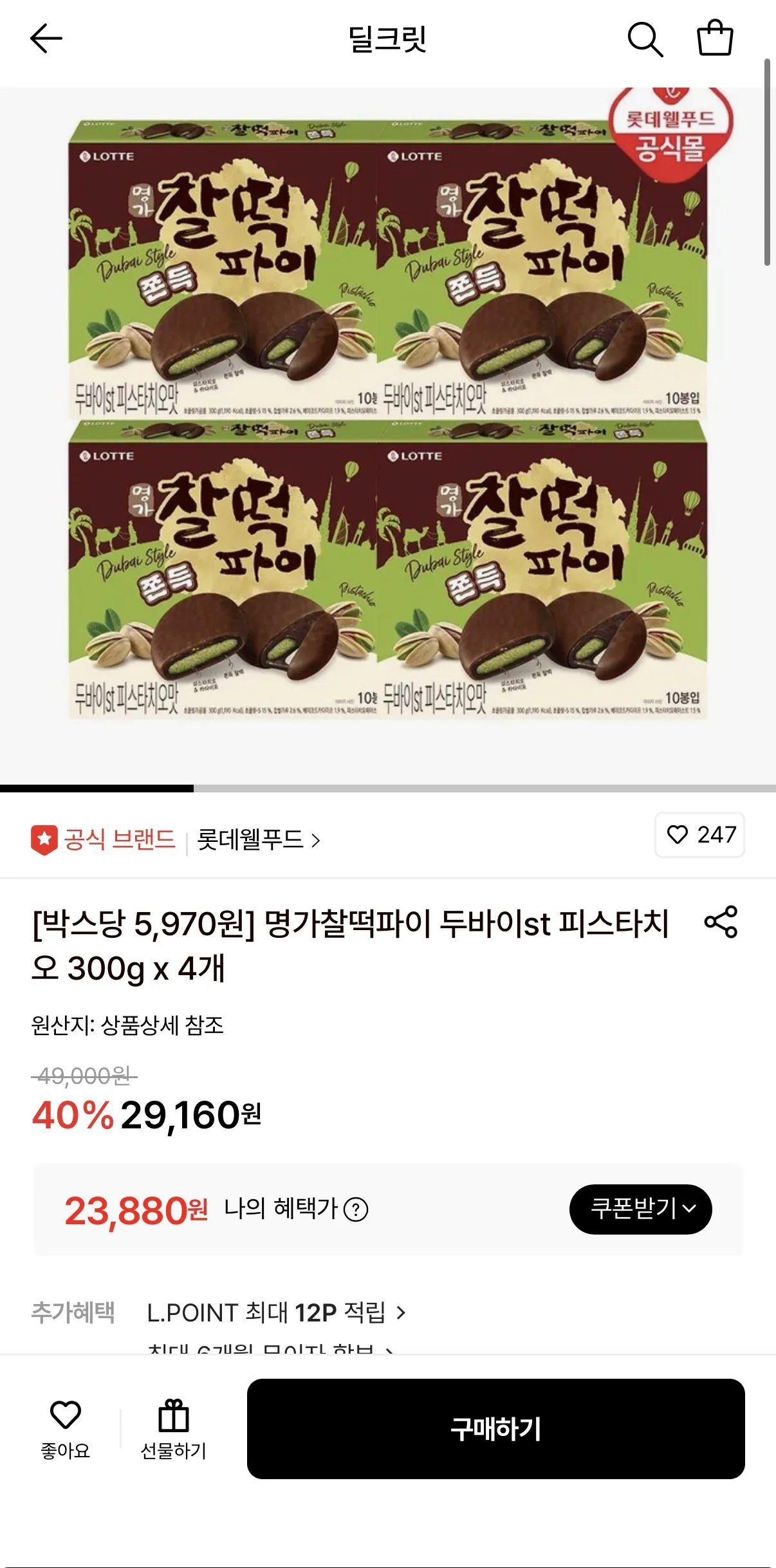Open the shopping cart

tap(716, 38)
